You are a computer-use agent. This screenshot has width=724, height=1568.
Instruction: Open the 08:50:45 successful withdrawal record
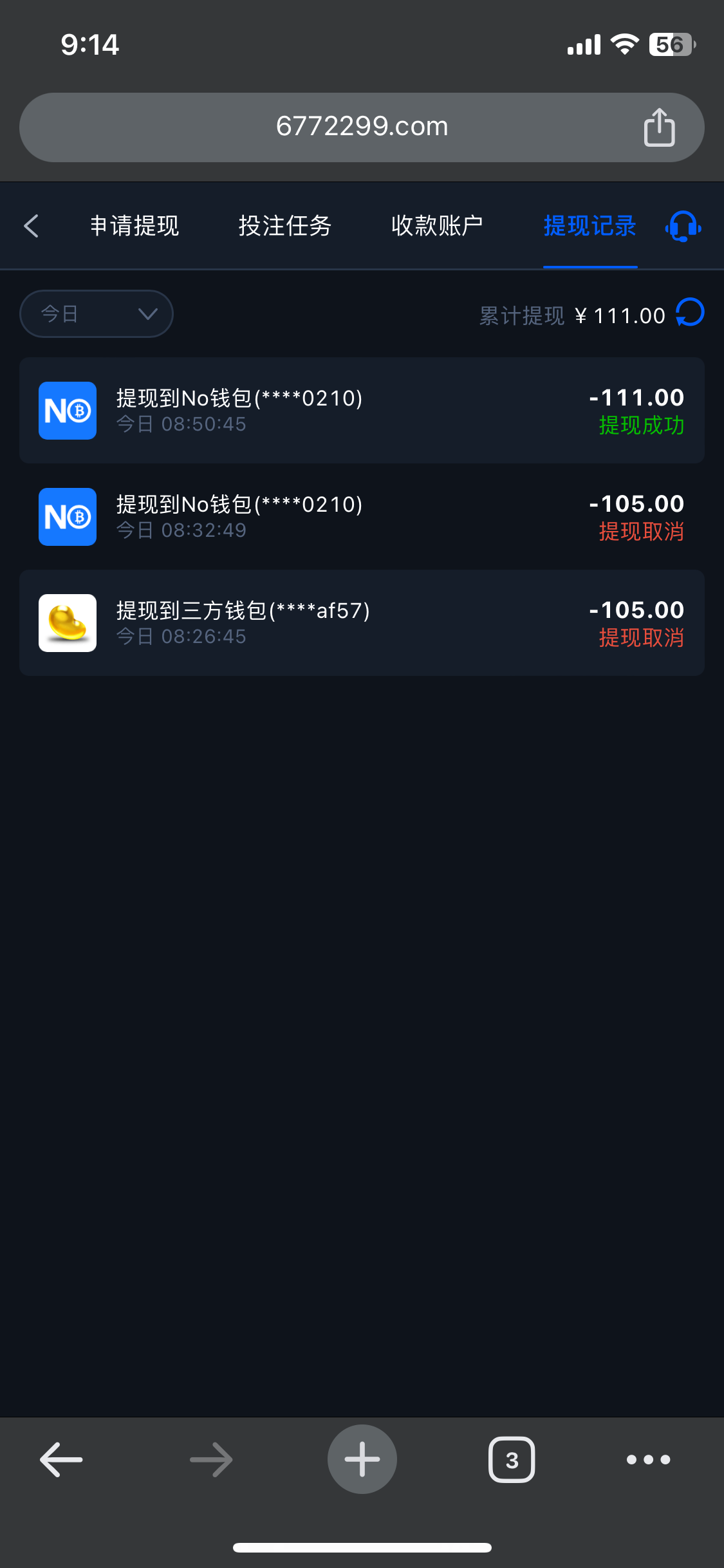point(362,411)
